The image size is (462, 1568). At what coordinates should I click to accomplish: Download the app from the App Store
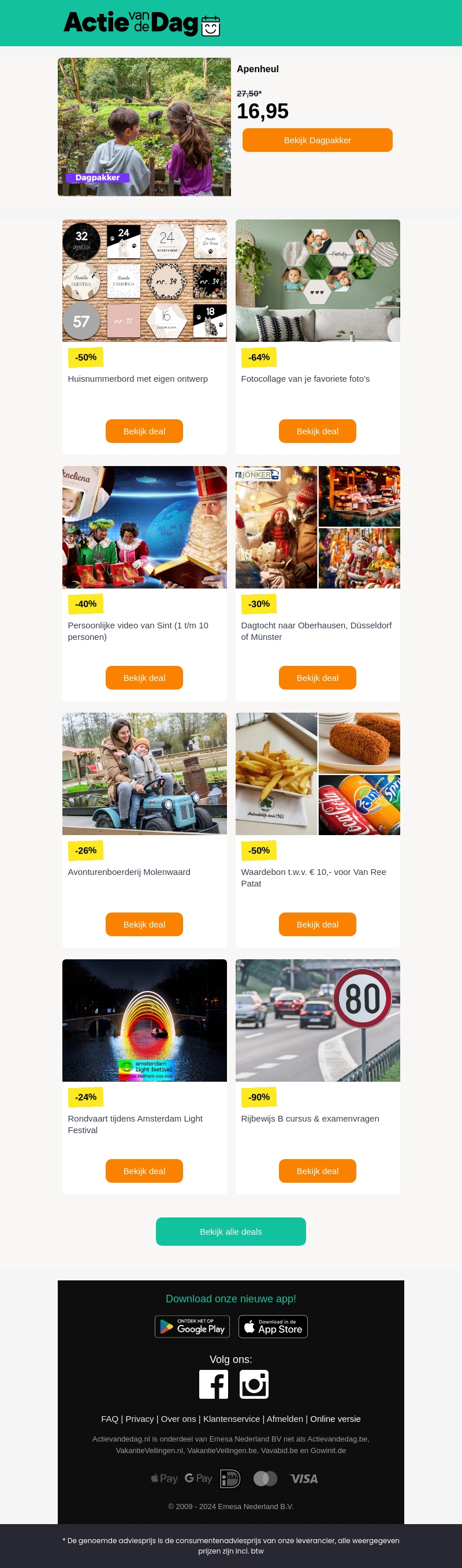(273, 1327)
